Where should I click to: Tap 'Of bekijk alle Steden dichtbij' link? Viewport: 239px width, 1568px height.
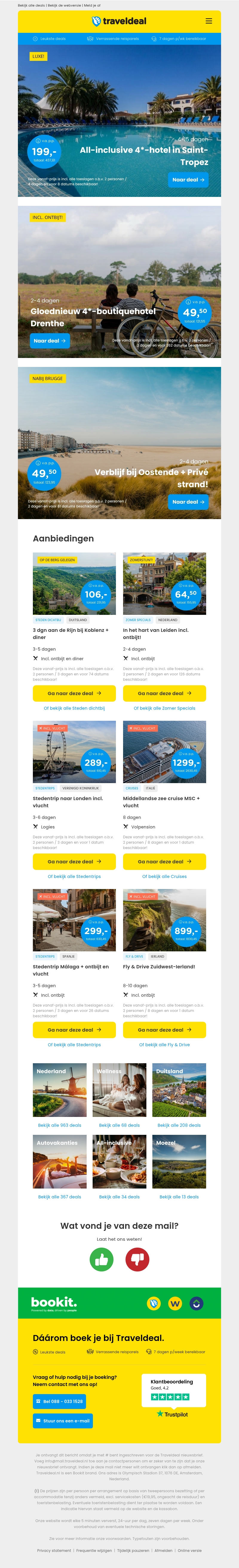74,709
